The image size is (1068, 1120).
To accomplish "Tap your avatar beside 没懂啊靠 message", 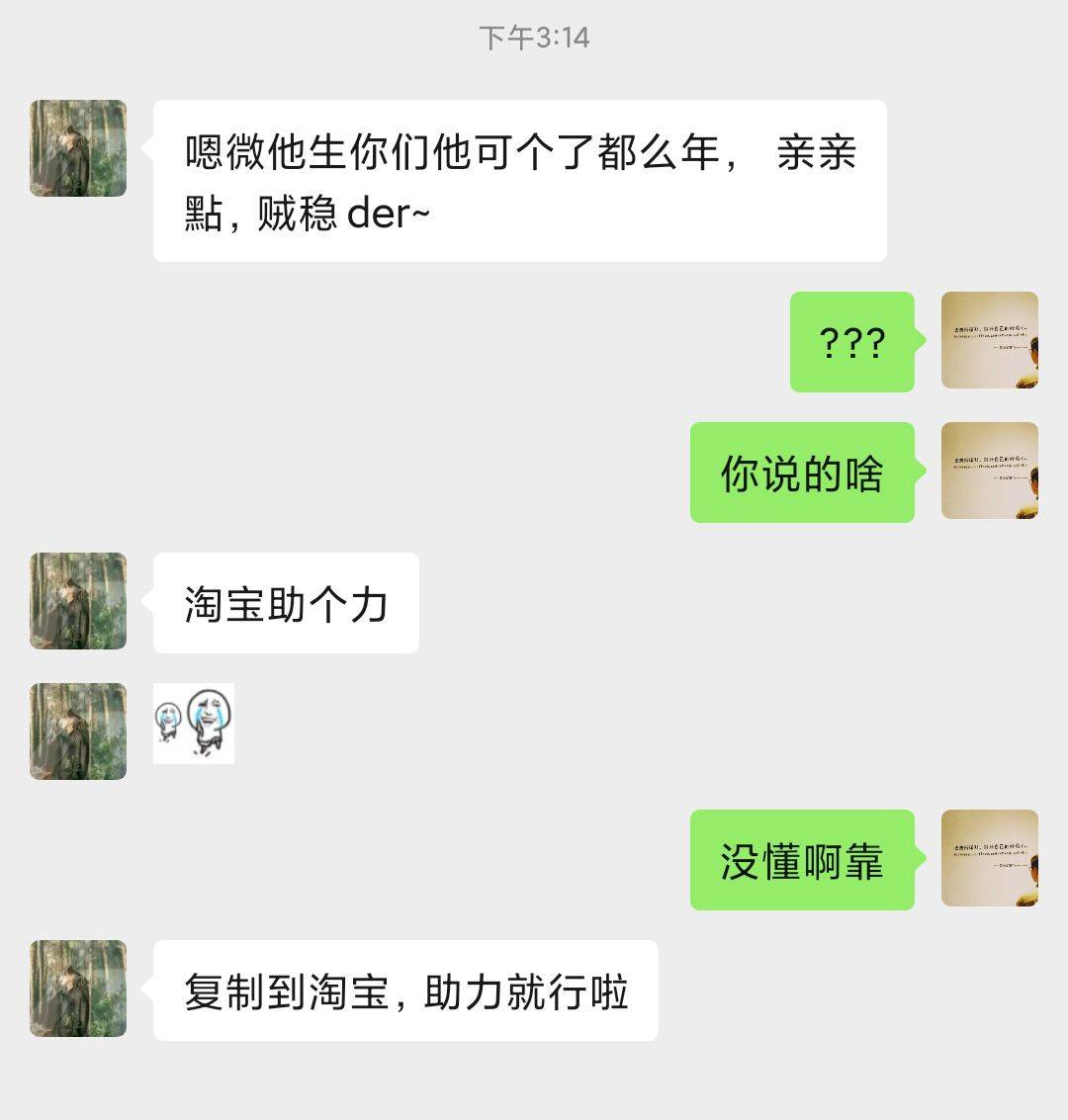I will click(x=989, y=858).
